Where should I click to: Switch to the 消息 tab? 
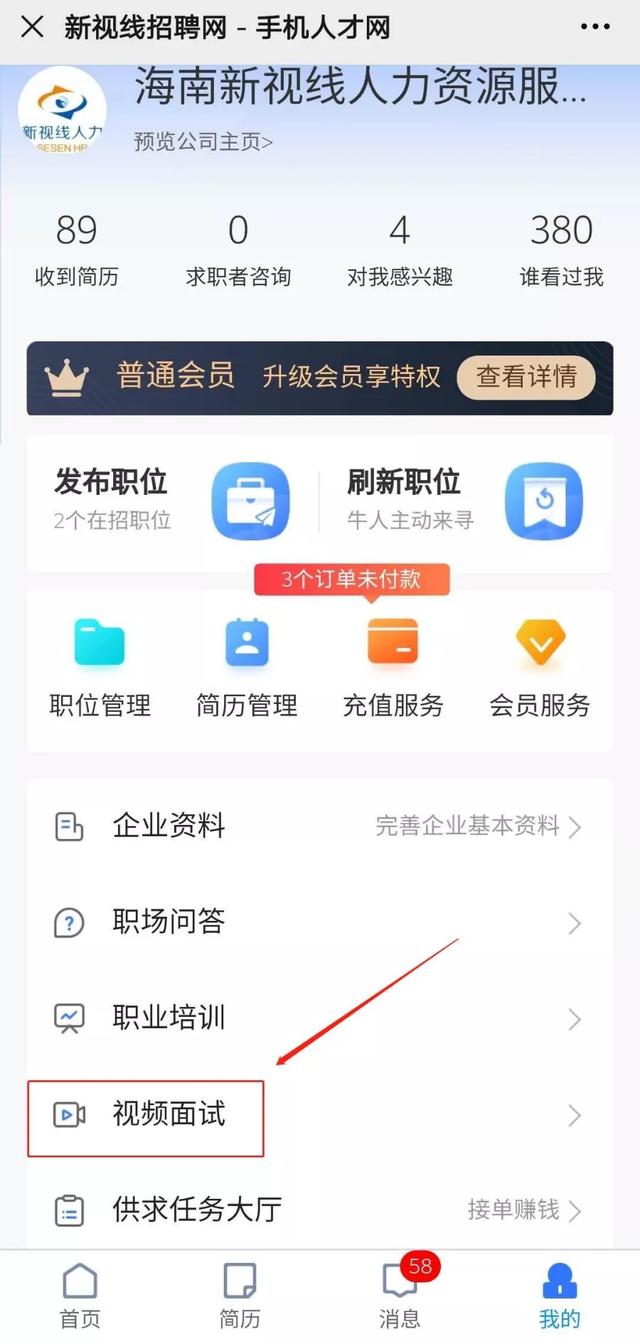point(400,1296)
